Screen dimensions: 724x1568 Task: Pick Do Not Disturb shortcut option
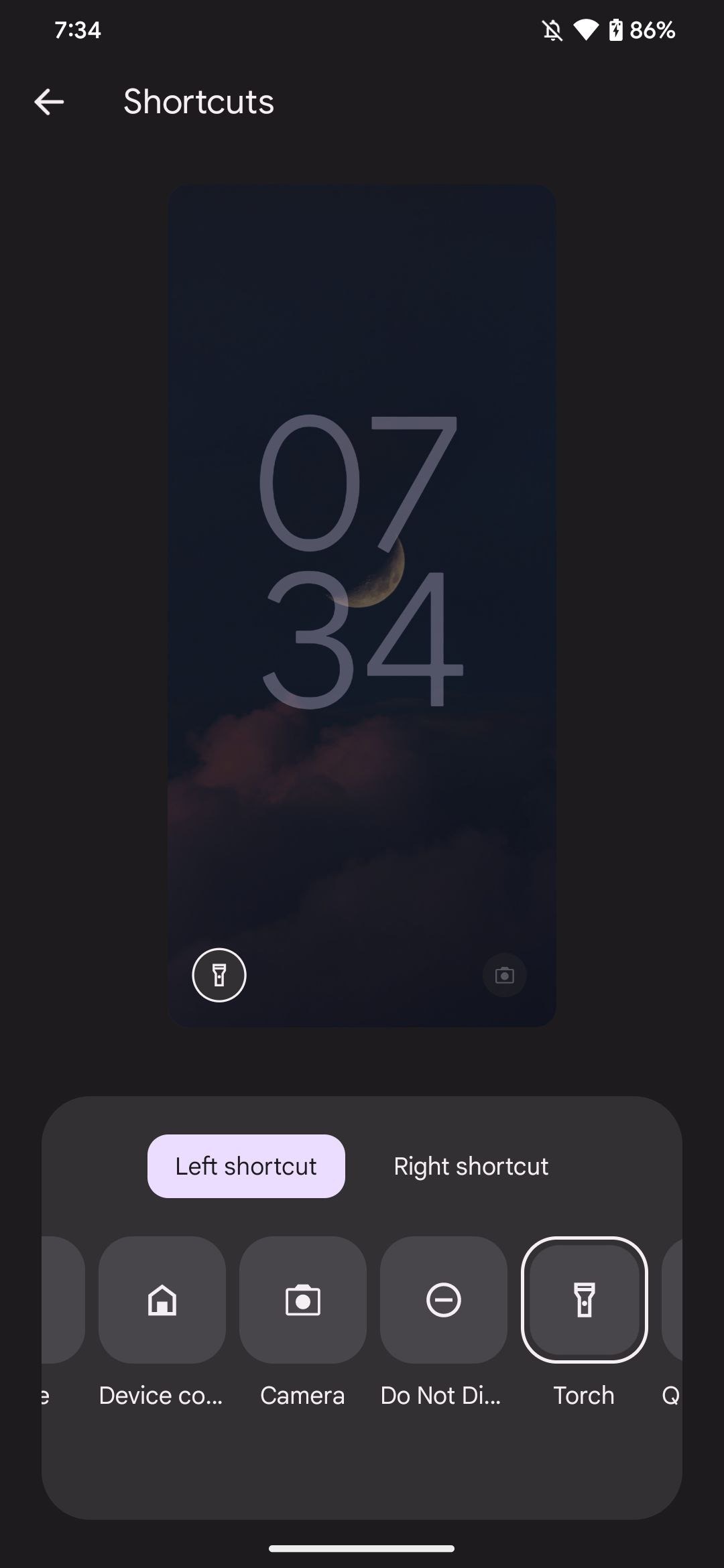[443, 1300]
